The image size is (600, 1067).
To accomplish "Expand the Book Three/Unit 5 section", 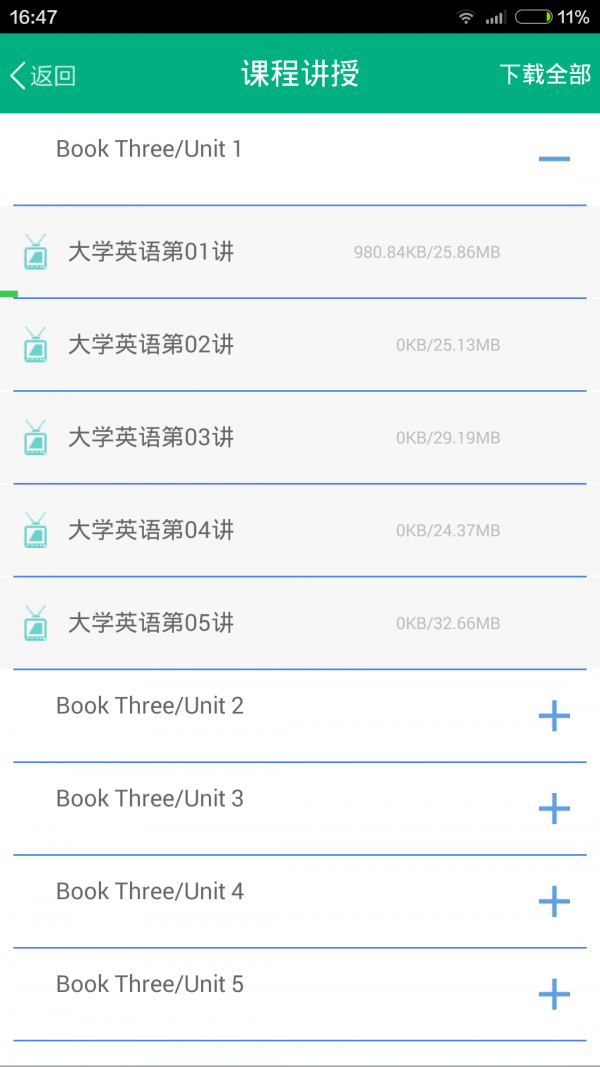I will 553,994.
